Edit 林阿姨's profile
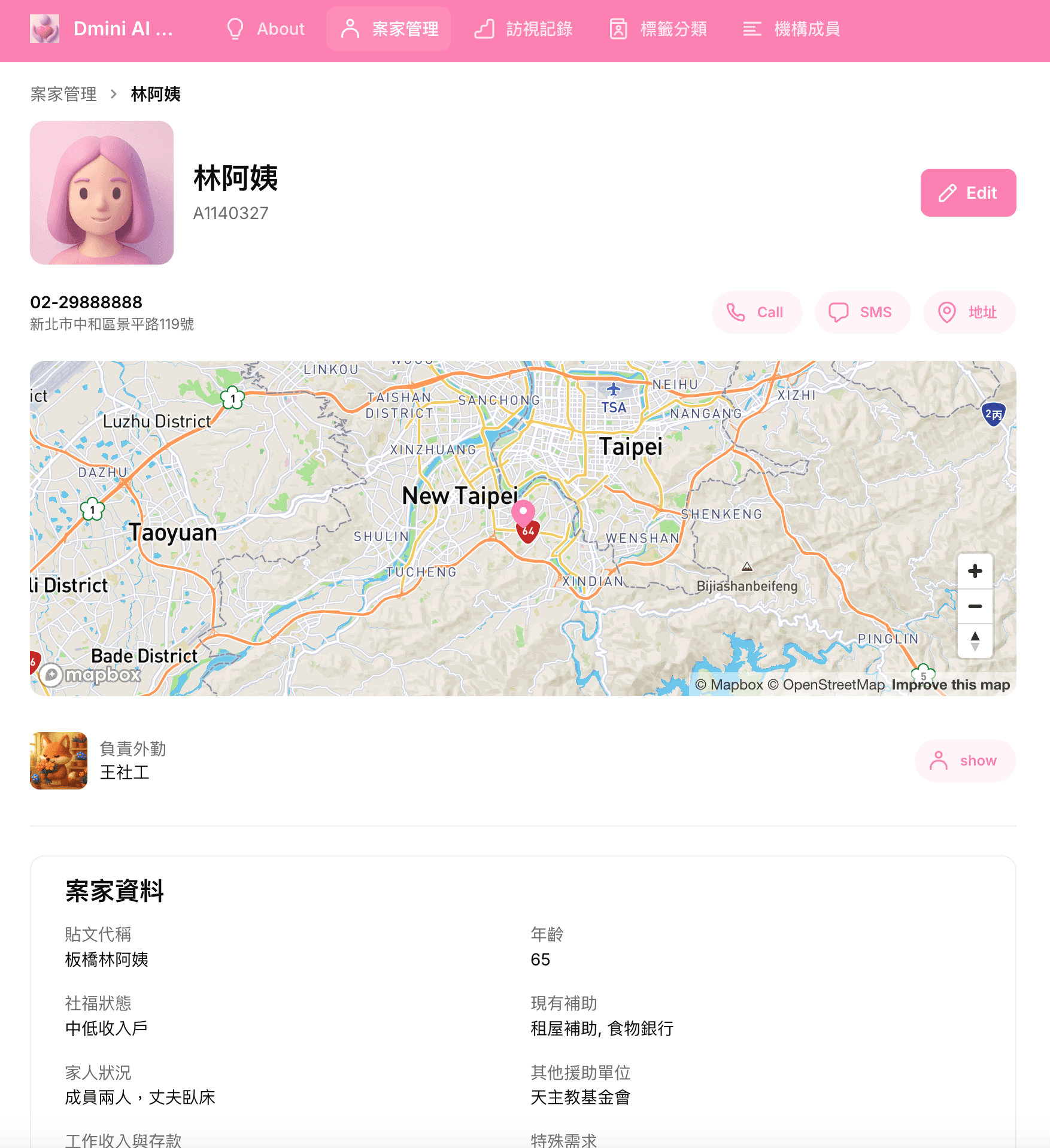 click(x=968, y=193)
